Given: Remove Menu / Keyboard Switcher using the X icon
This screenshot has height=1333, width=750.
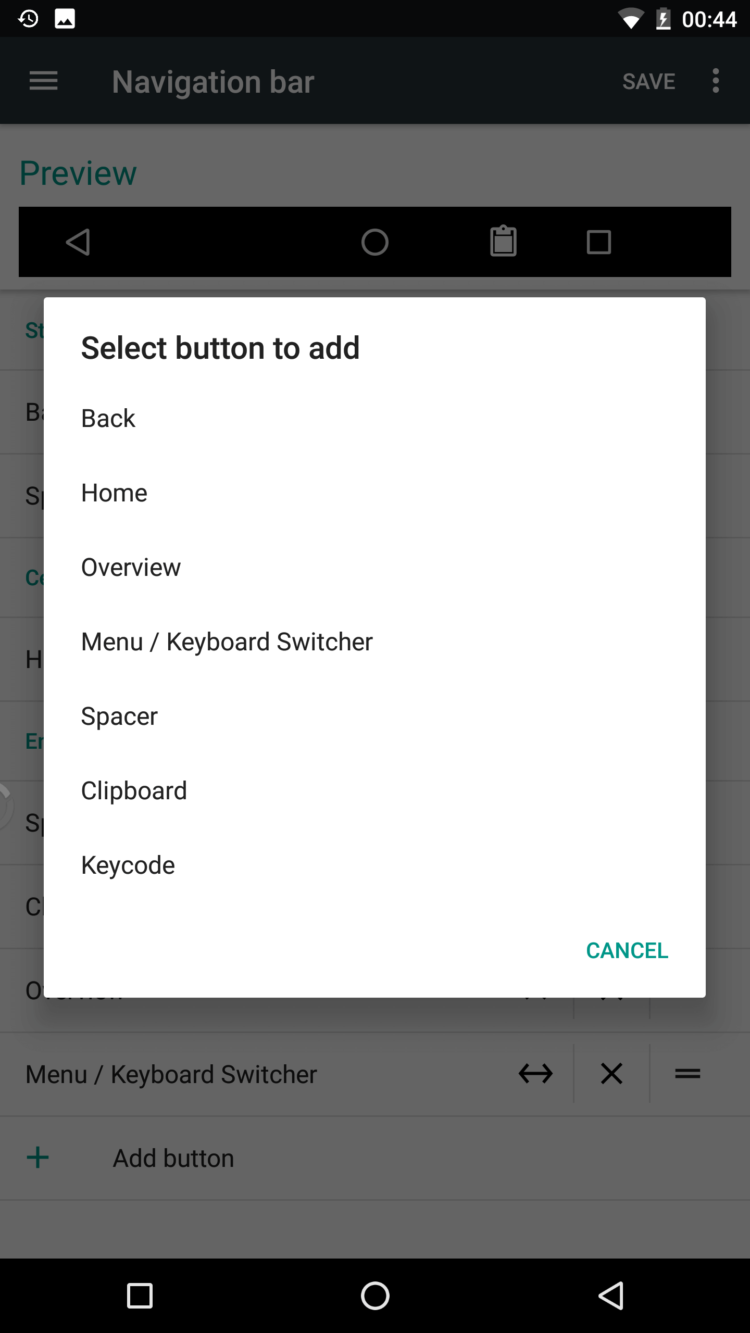Looking at the screenshot, I should tap(611, 1073).
